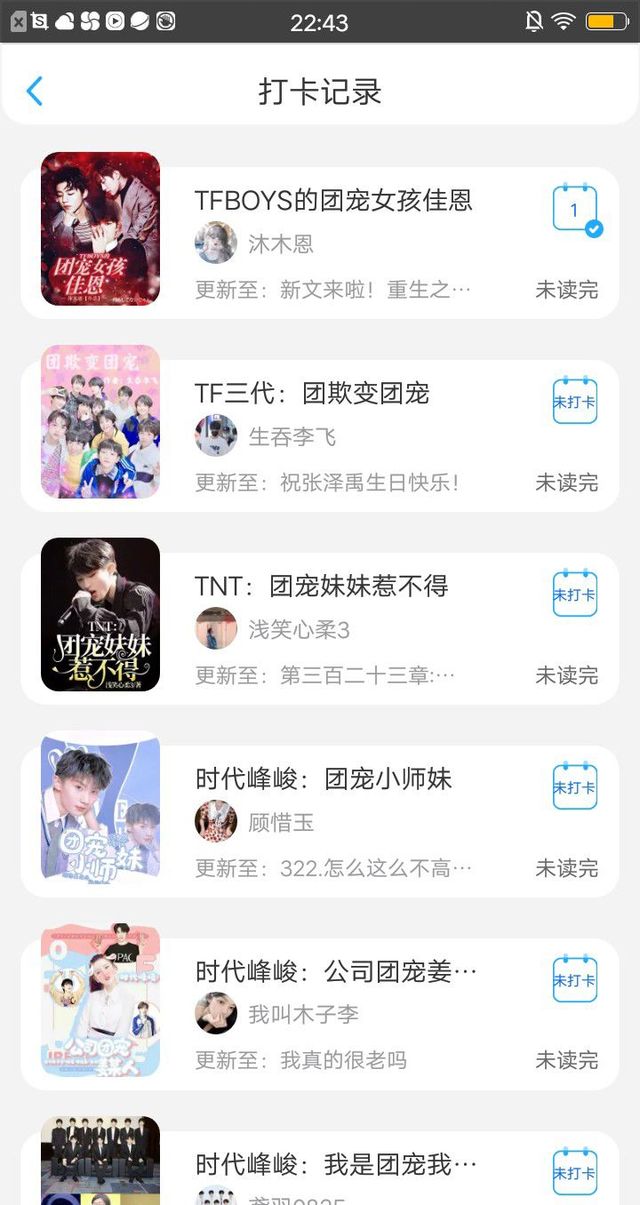The height and width of the screenshot is (1205, 640).
Task: Tap 未打卡 for TNT：团宠妹妹惹不得
Action: click(x=575, y=593)
